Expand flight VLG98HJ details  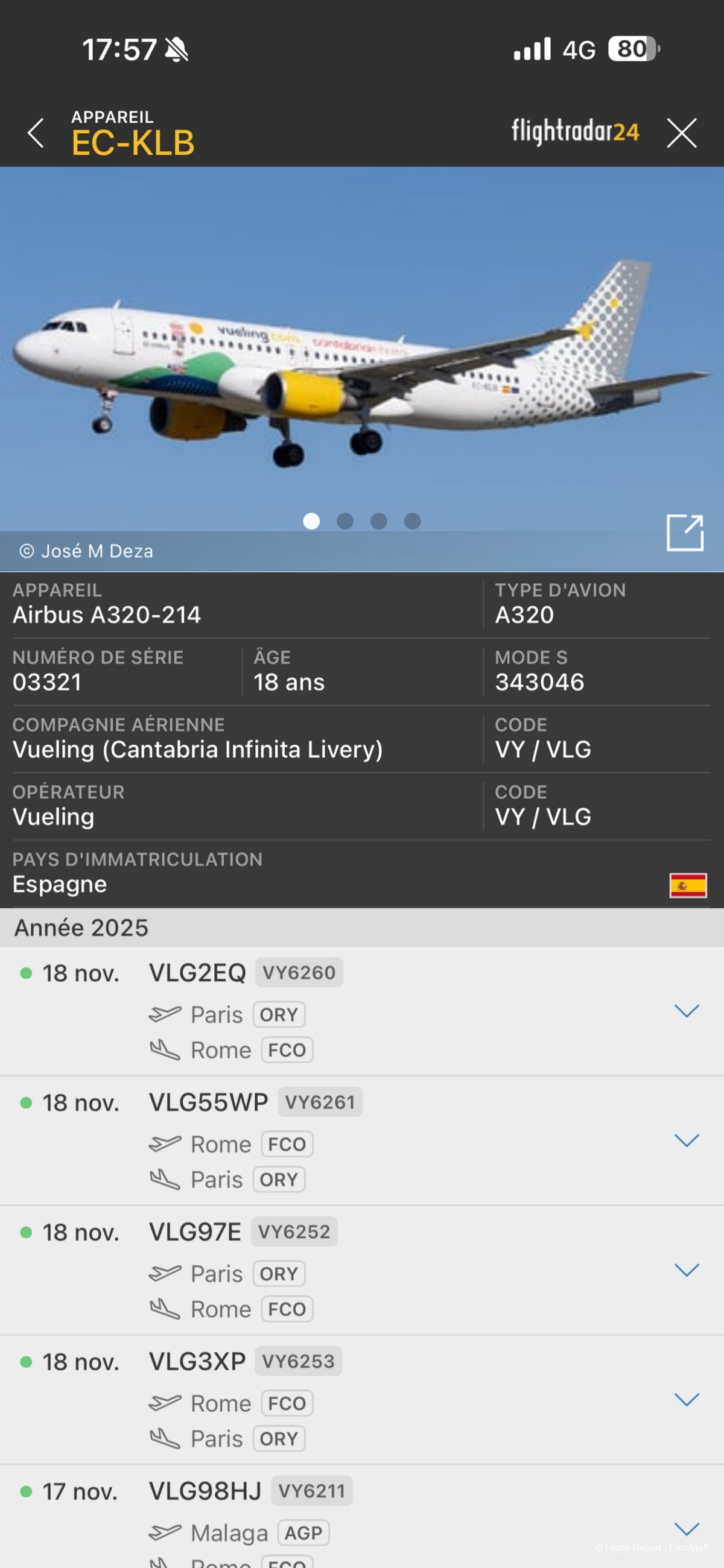(x=686, y=1529)
